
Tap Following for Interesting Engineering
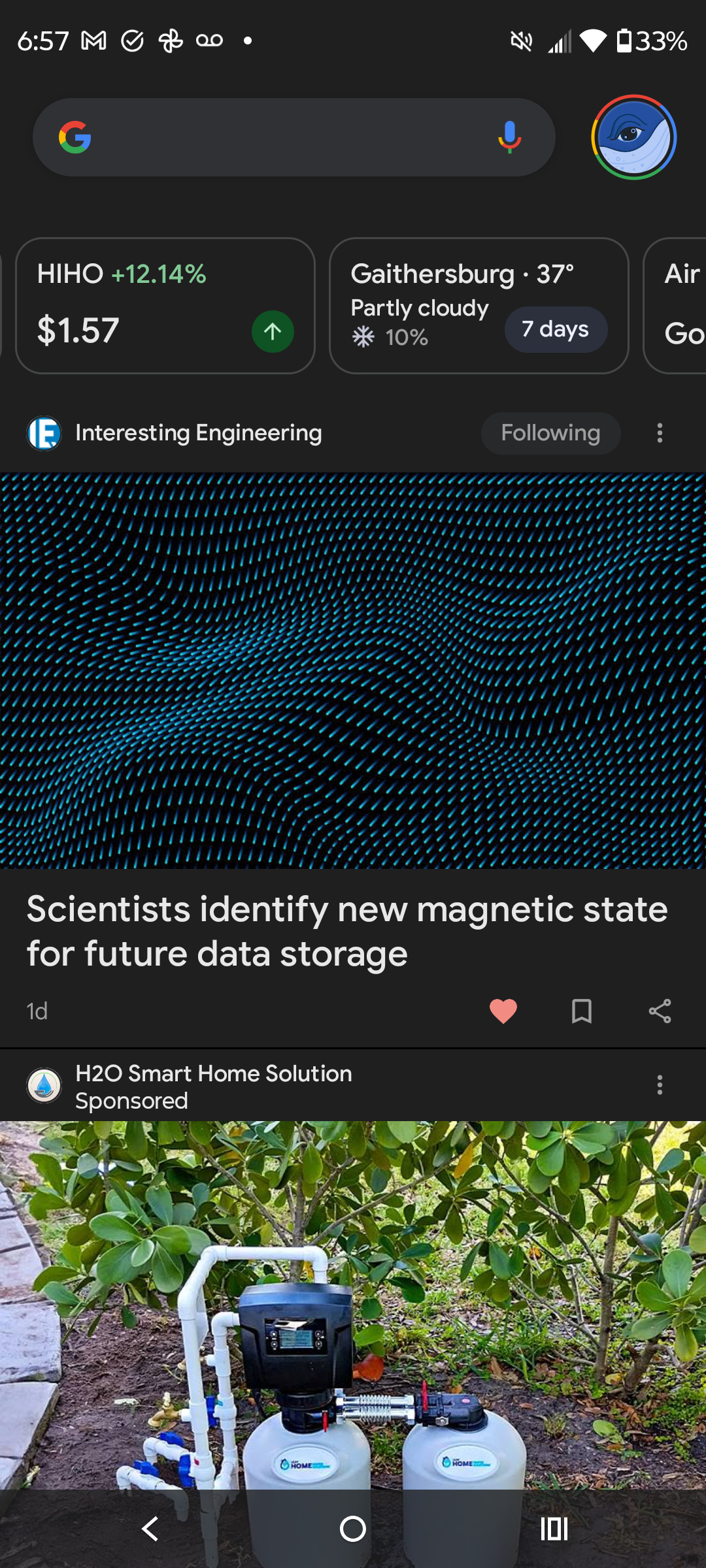(550, 433)
